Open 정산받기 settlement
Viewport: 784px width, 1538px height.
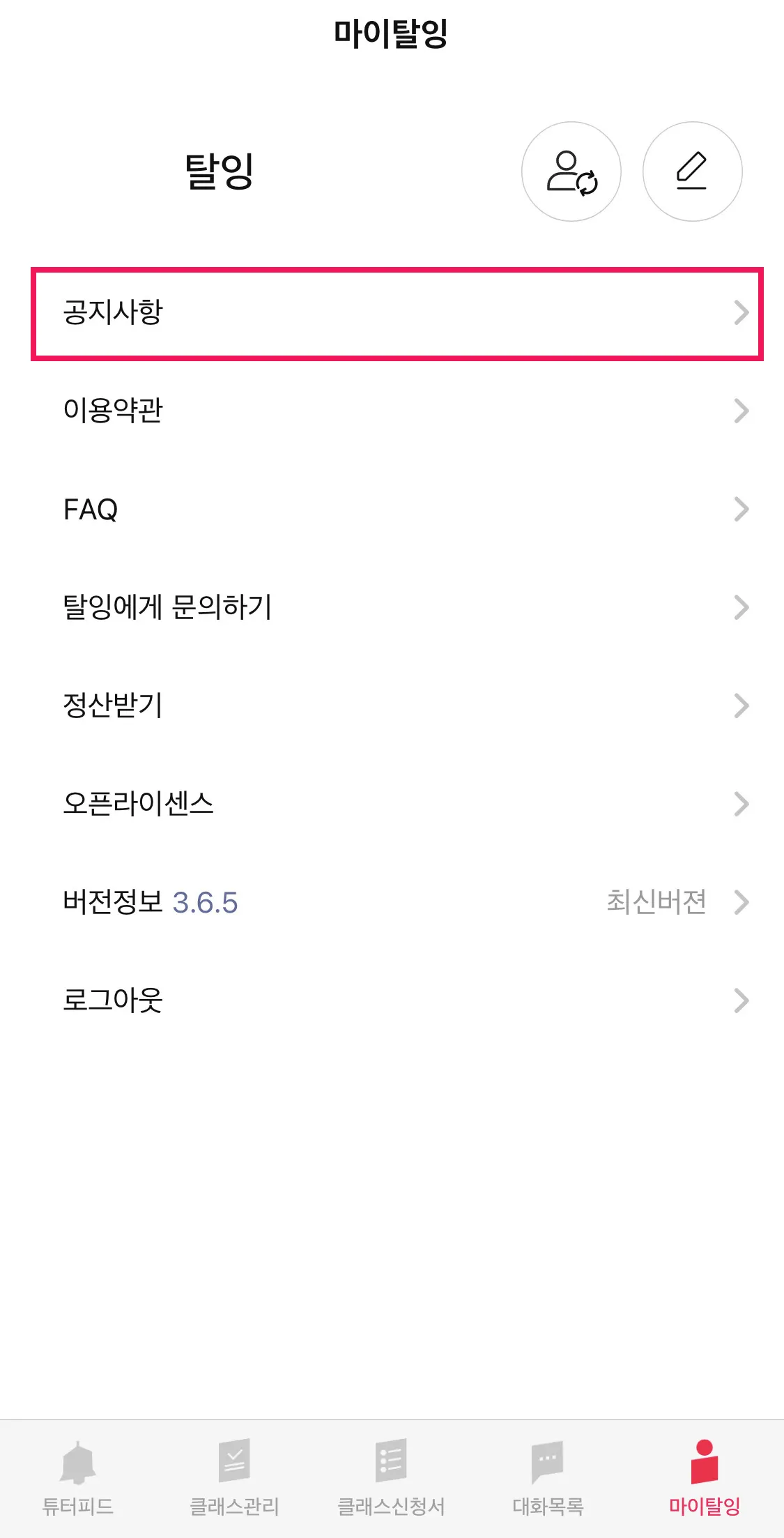[397, 706]
